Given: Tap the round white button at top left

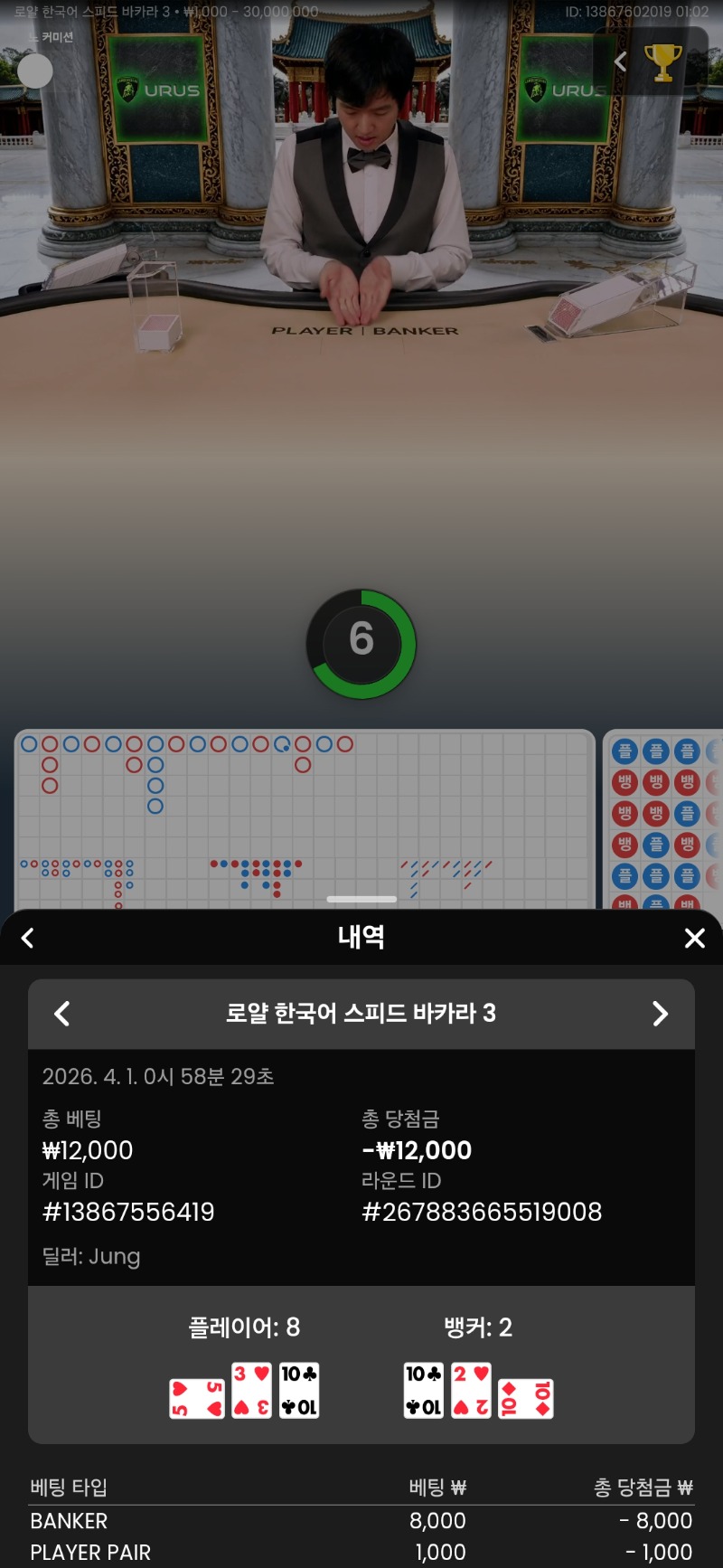Looking at the screenshot, I should [35, 71].
